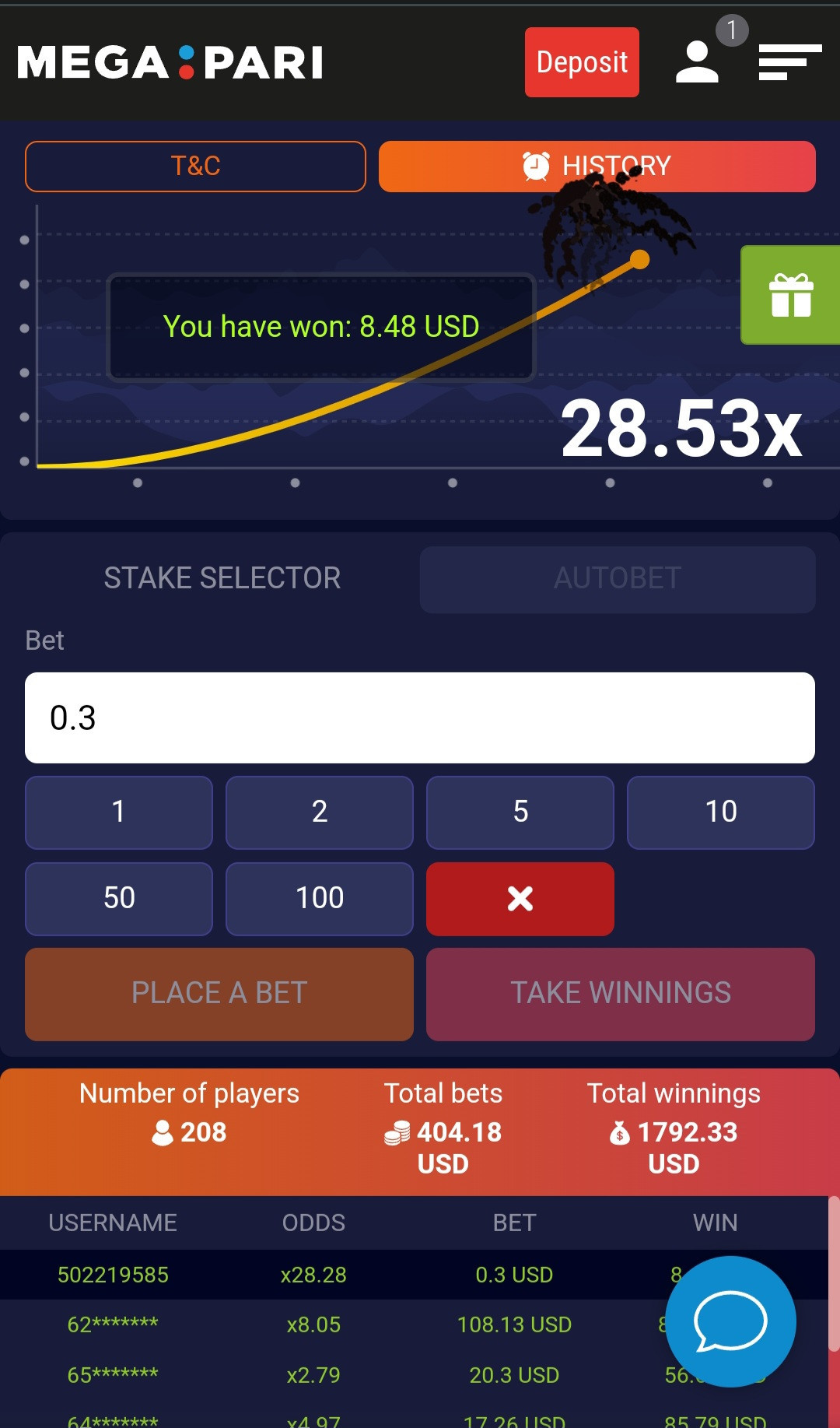Select the 2 stake chip
The height and width of the screenshot is (1428, 840).
click(320, 812)
